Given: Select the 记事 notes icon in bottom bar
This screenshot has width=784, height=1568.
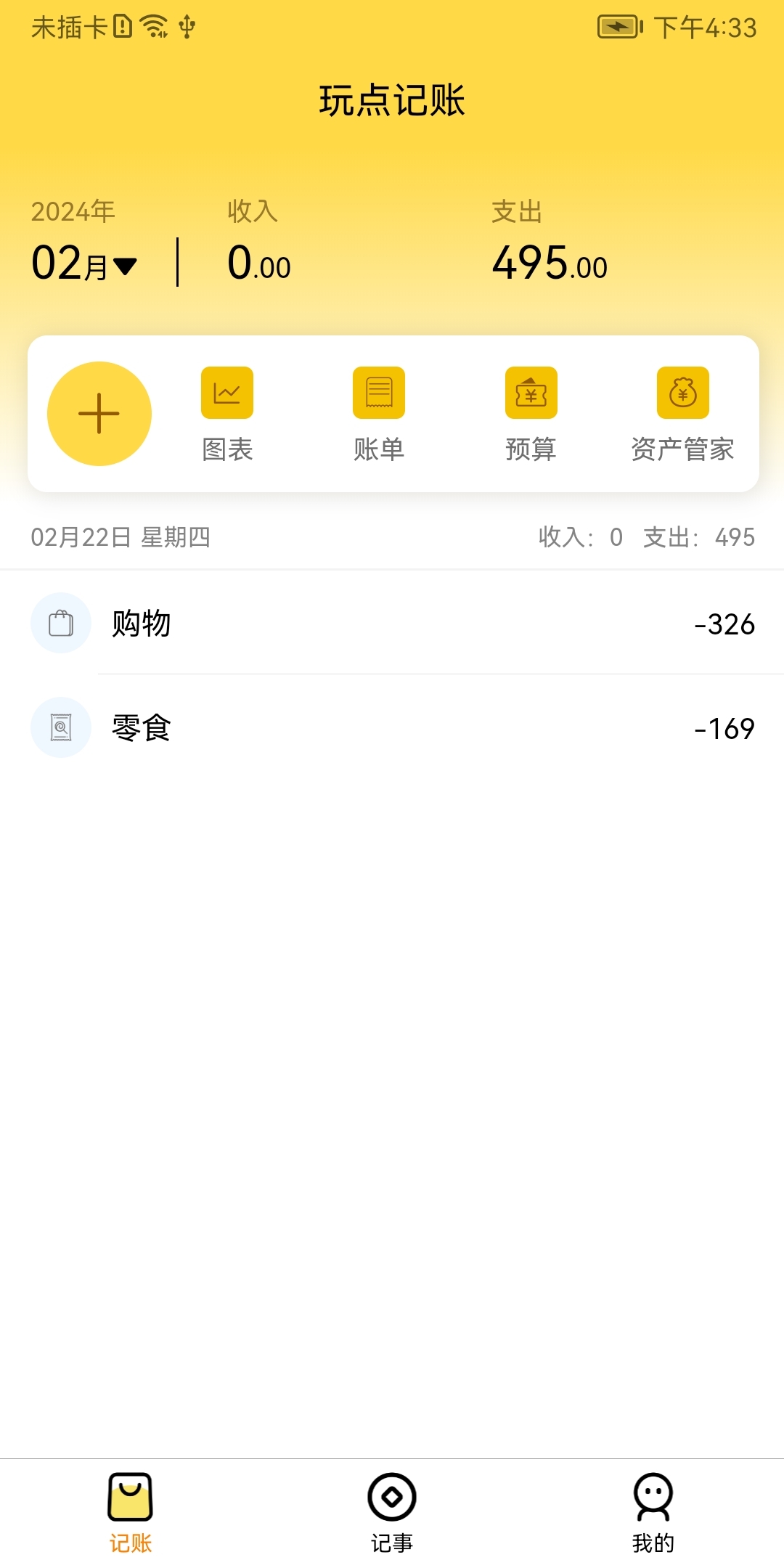Looking at the screenshot, I should (392, 1497).
